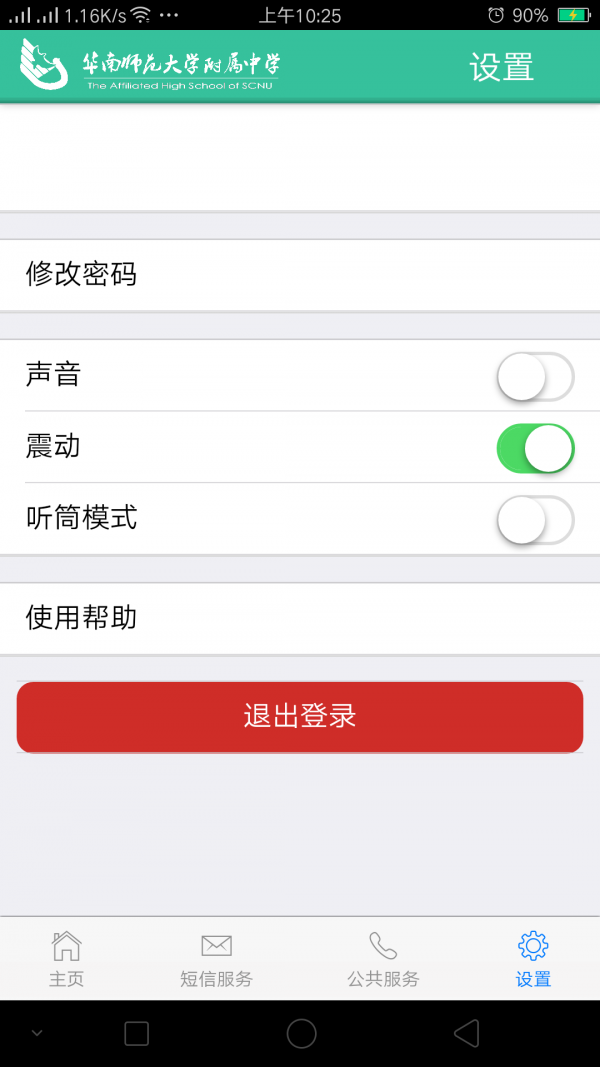Disable the 震动 vibration switch
Viewport: 600px width, 1067px height.
[x=535, y=448]
